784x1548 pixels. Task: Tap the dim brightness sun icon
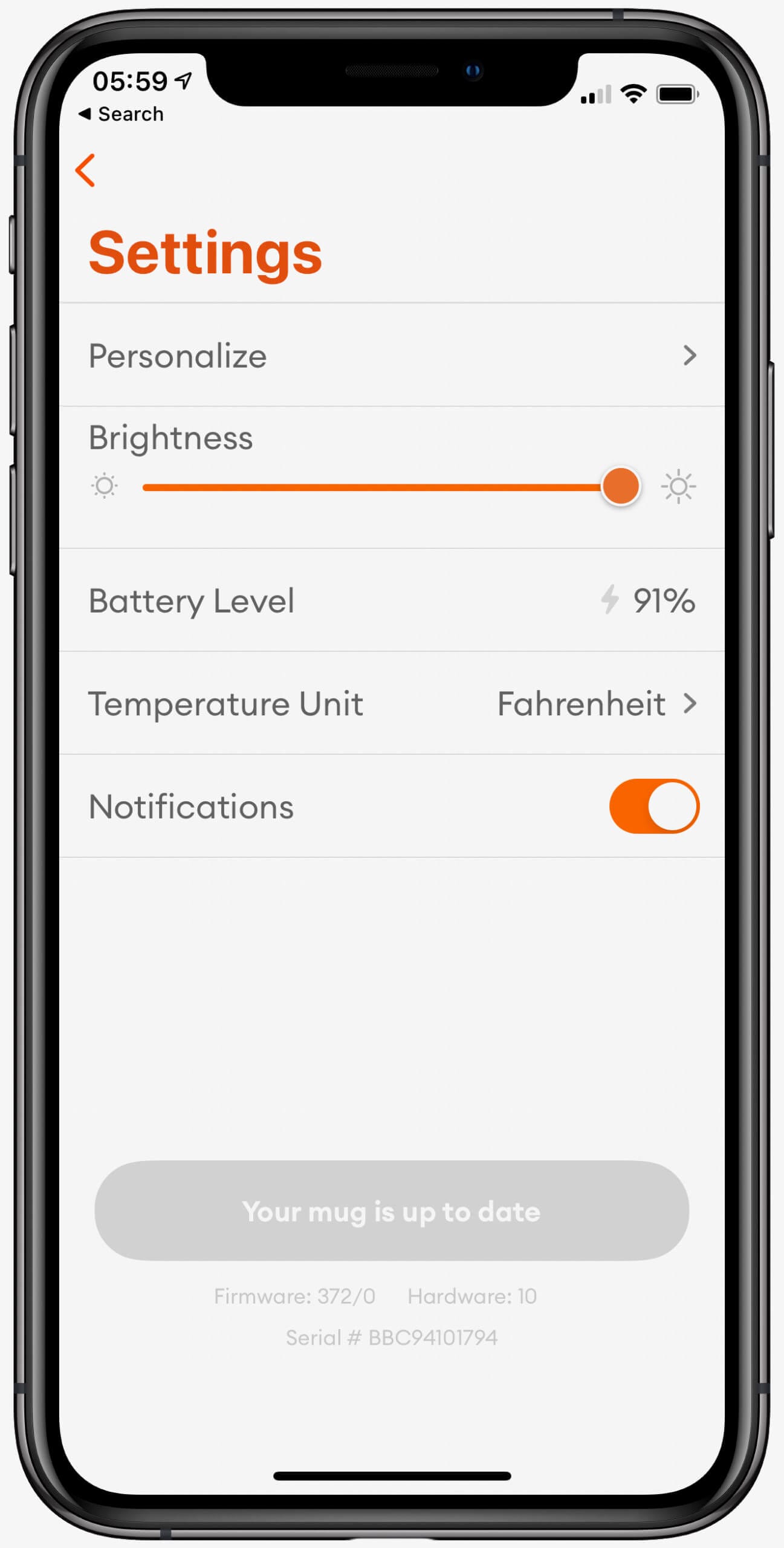[x=104, y=486]
